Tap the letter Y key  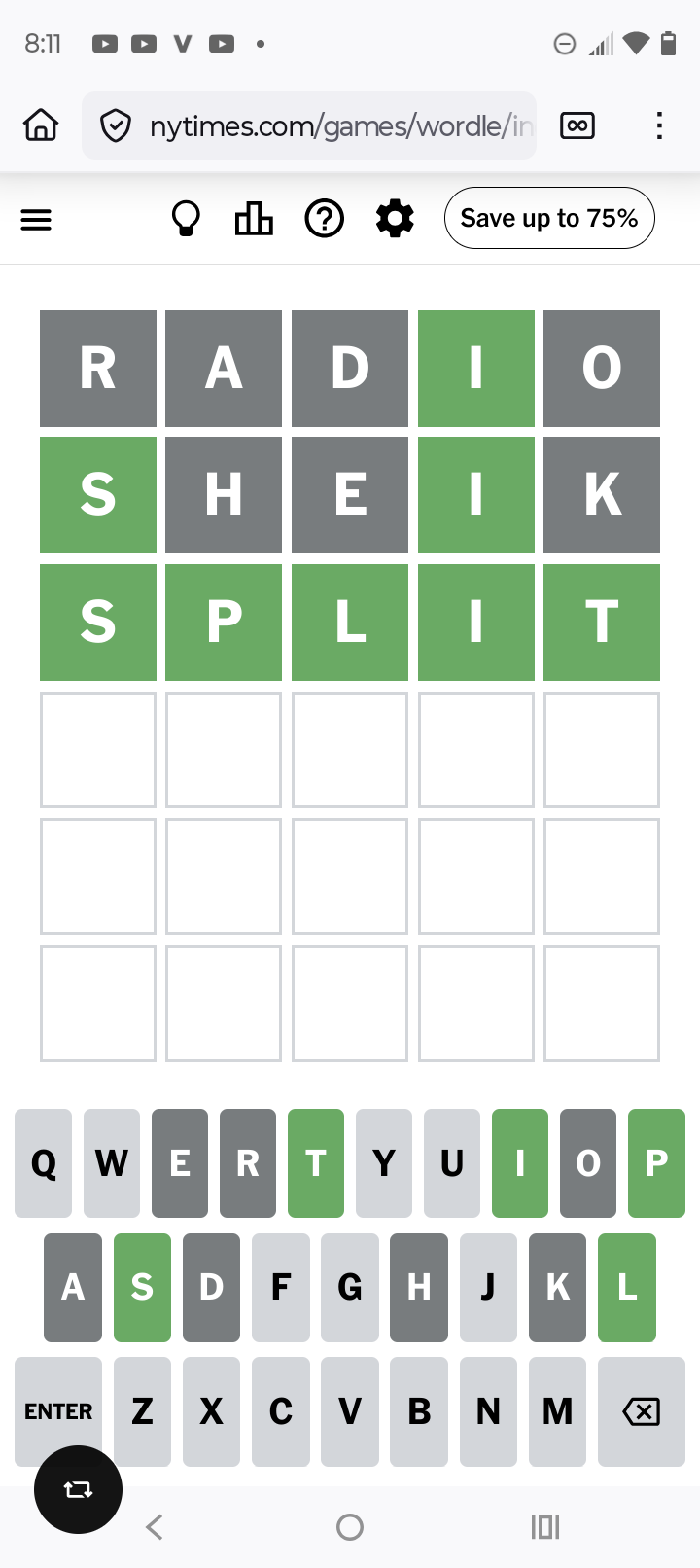pyautogui.click(x=384, y=1163)
